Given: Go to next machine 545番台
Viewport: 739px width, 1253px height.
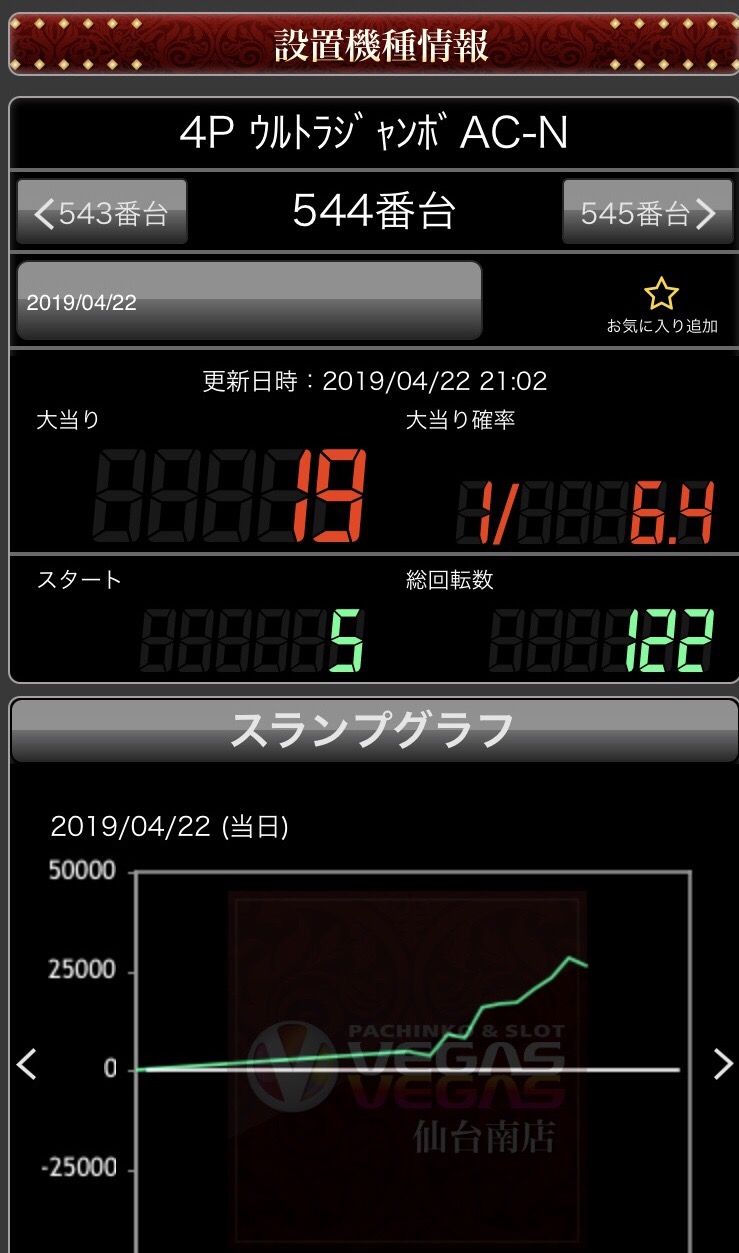Looking at the screenshot, I should coord(648,212).
